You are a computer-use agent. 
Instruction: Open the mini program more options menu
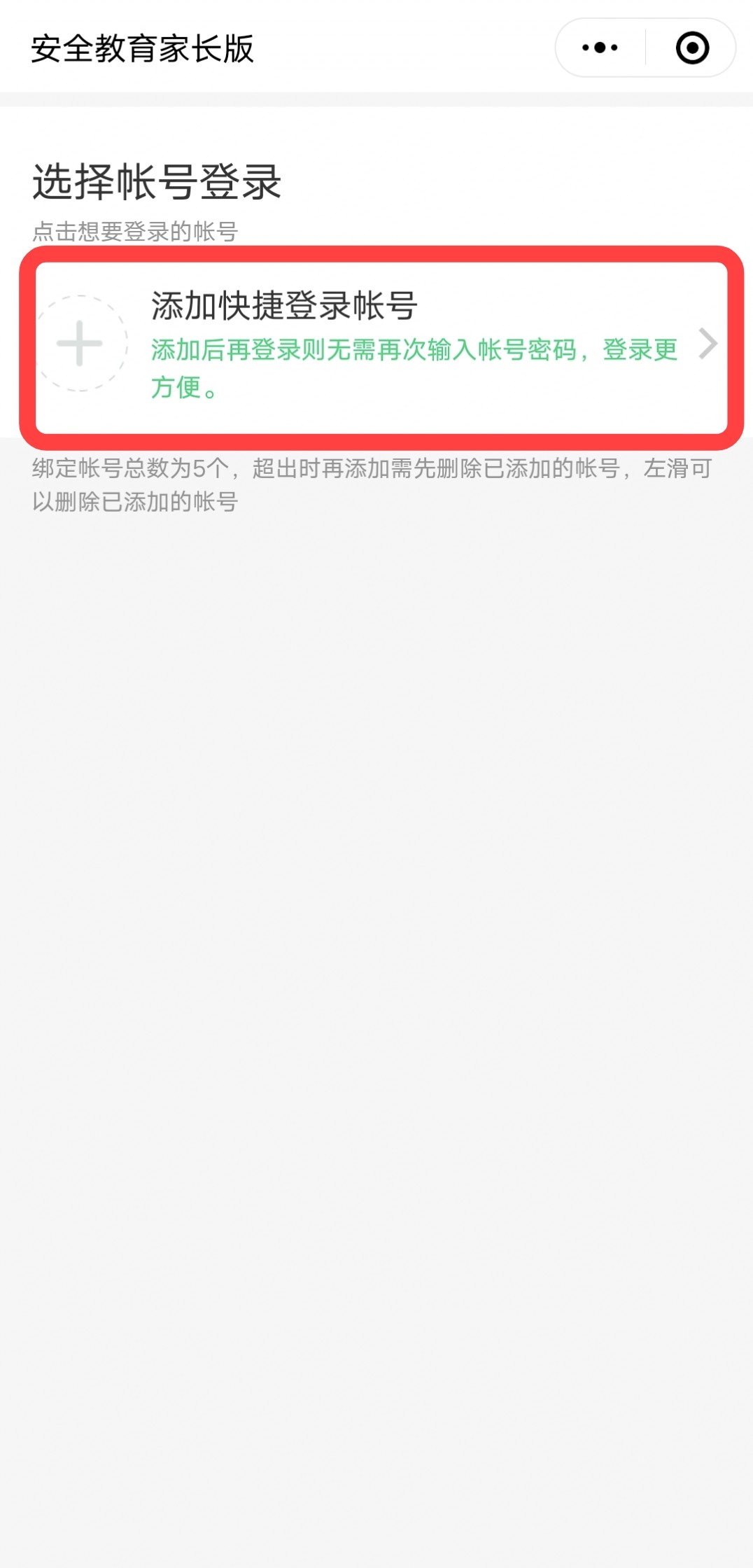(600, 48)
